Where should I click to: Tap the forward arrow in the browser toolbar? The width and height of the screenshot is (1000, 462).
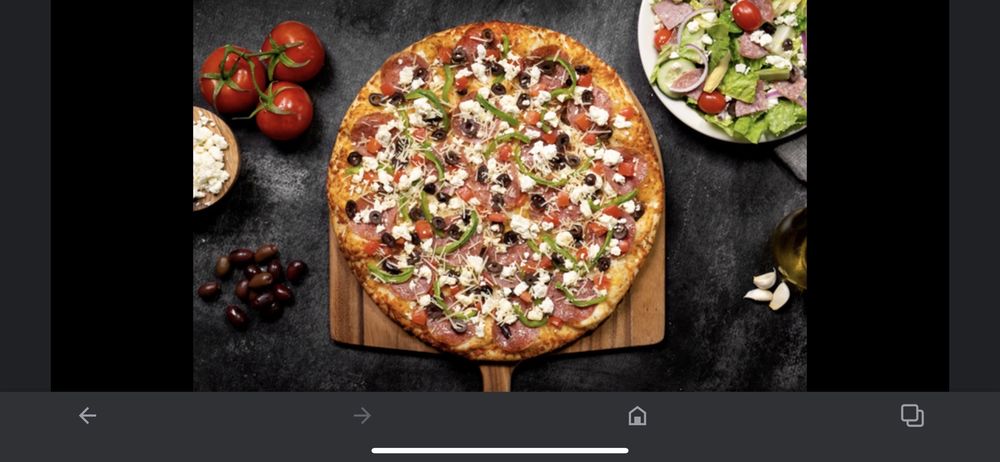[x=362, y=416]
